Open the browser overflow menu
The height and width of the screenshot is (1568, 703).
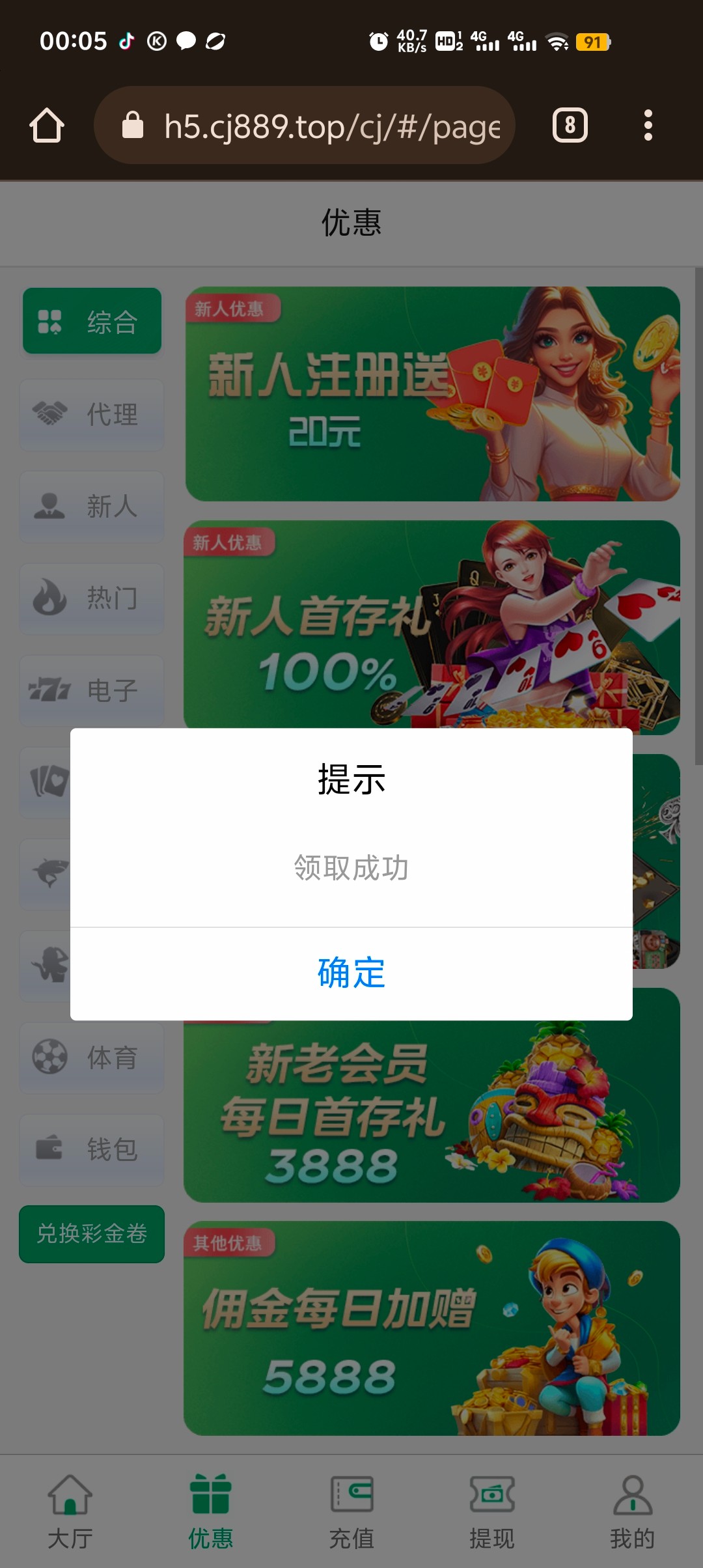pos(648,125)
